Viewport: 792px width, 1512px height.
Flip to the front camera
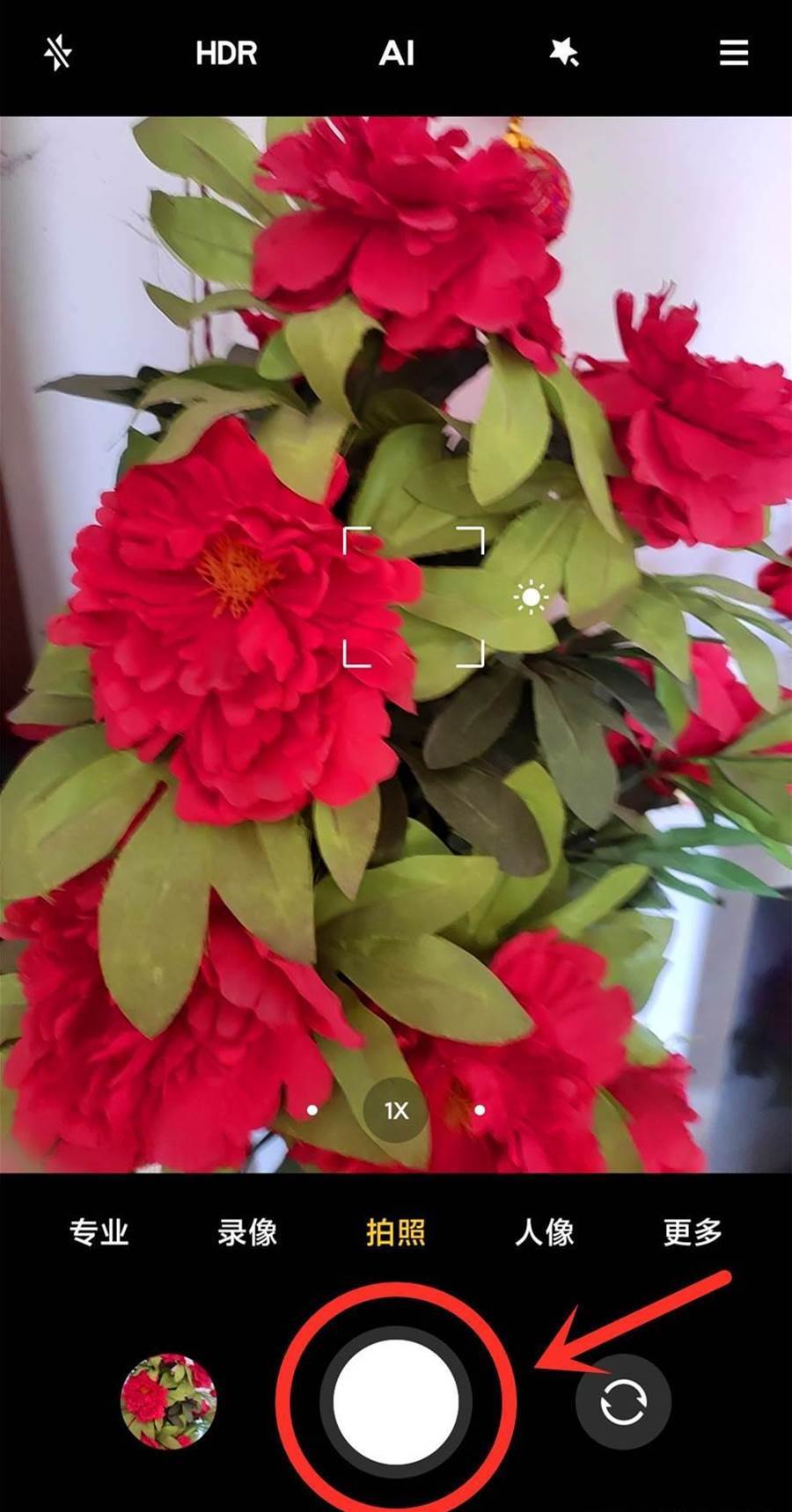pos(623,1402)
